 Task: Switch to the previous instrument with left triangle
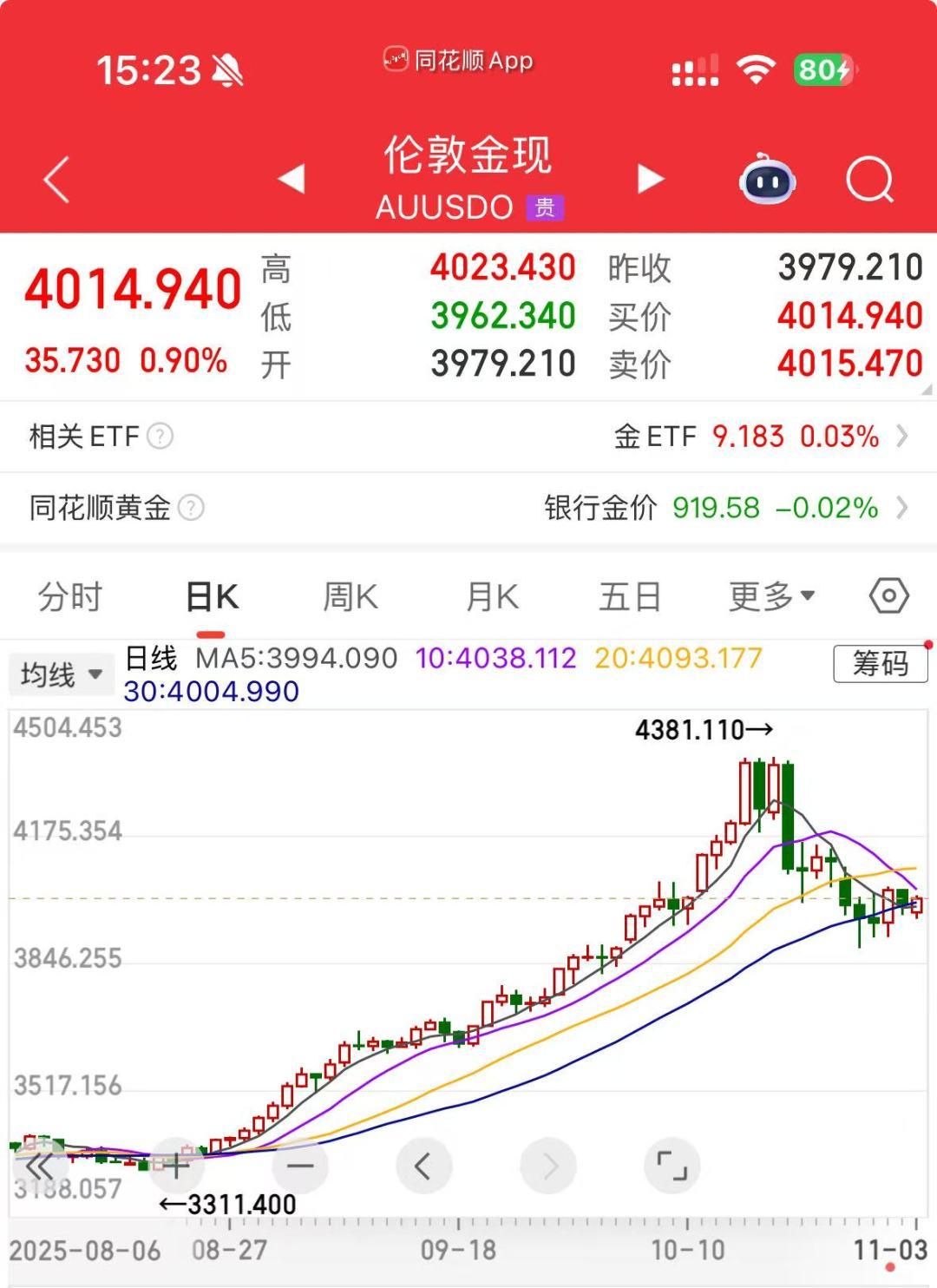pos(292,180)
